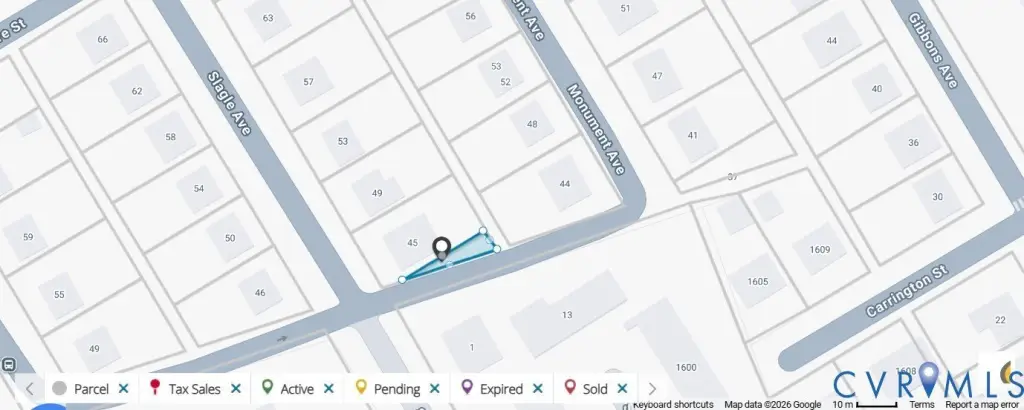1024x410 pixels.
Task: Open Keyboard shortcuts link
Action: tap(673, 404)
